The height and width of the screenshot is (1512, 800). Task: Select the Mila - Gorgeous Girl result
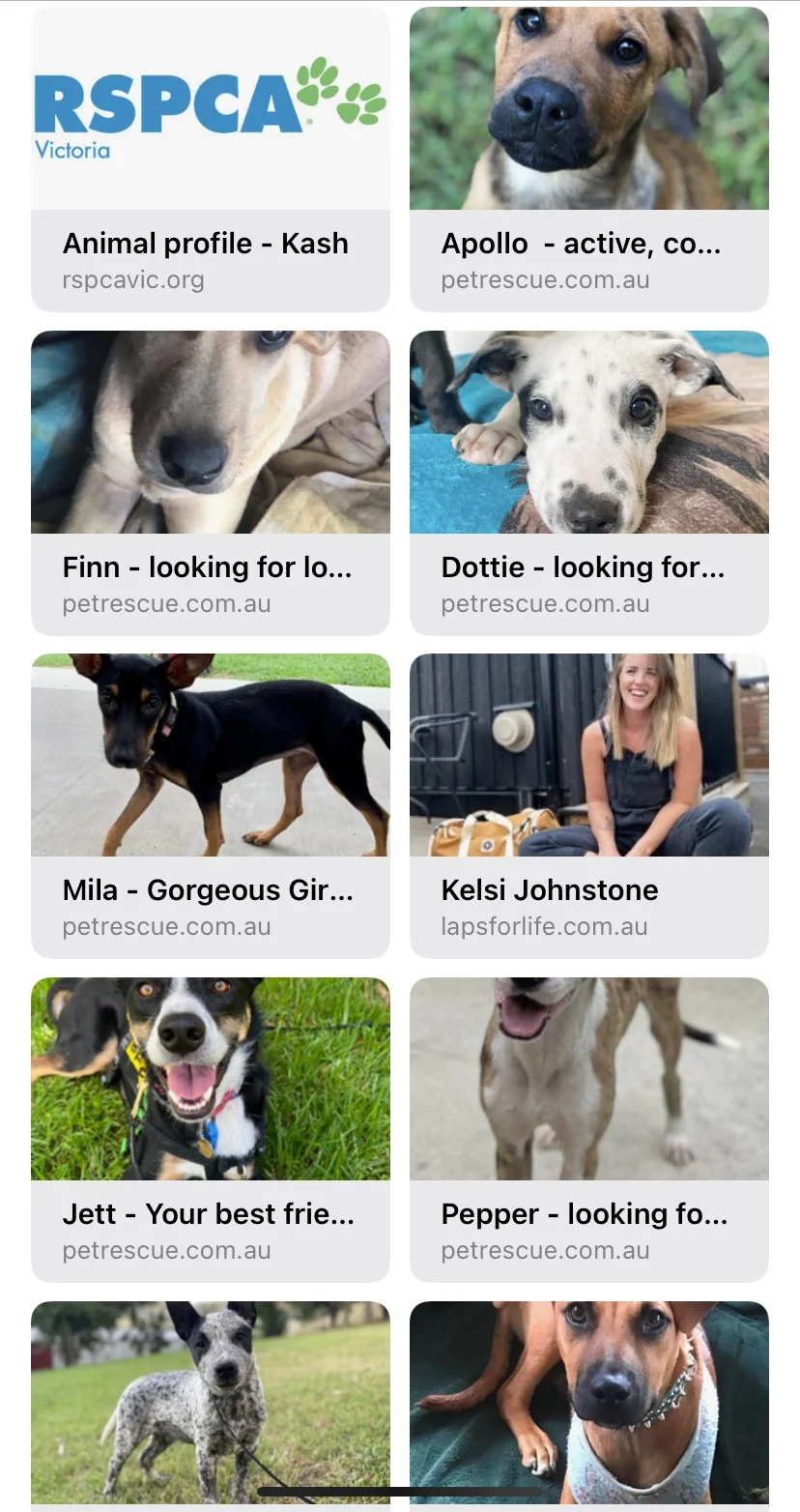pyautogui.click(x=210, y=804)
